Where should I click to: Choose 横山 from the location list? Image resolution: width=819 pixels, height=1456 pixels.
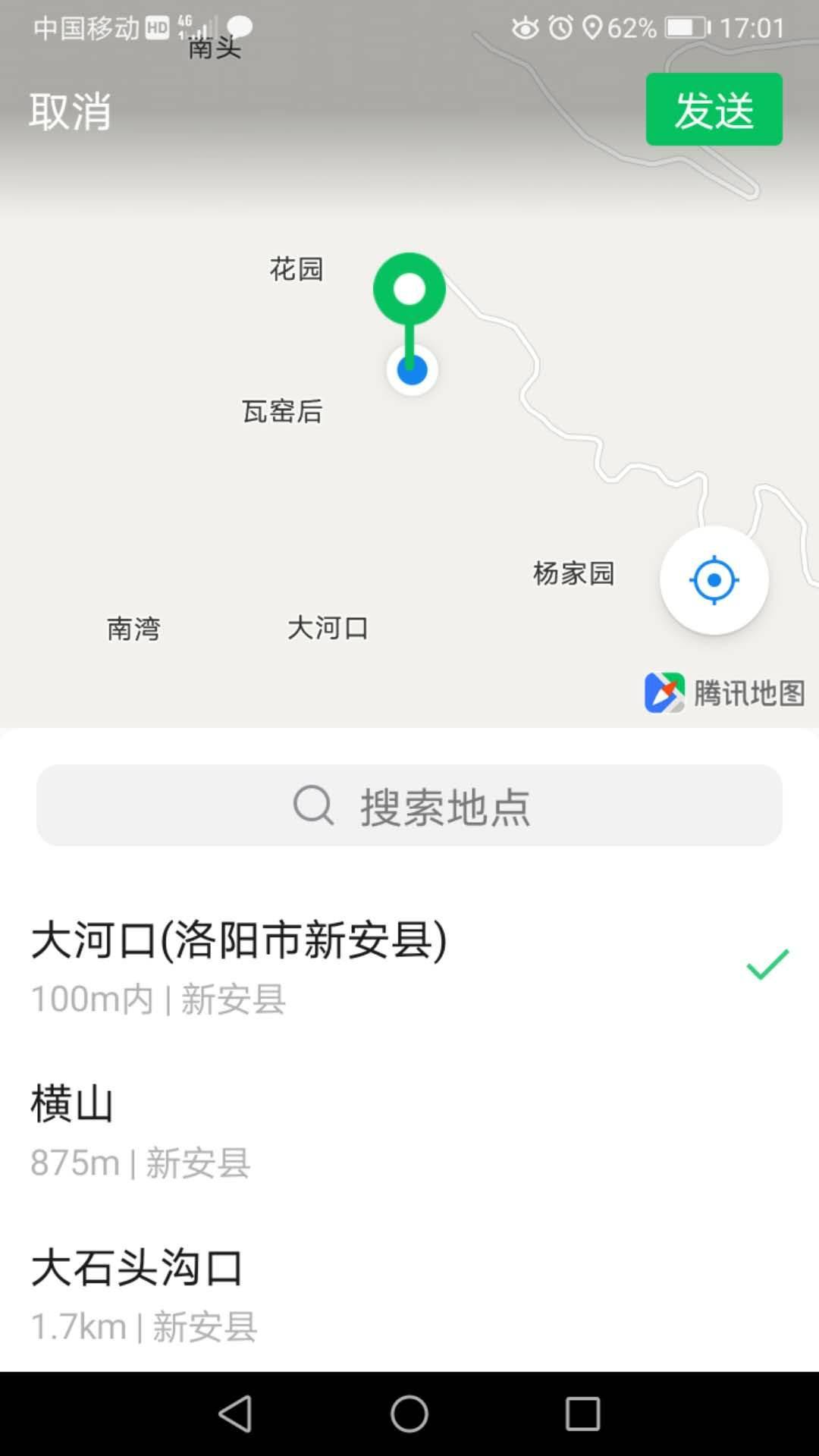(409, 1130)
